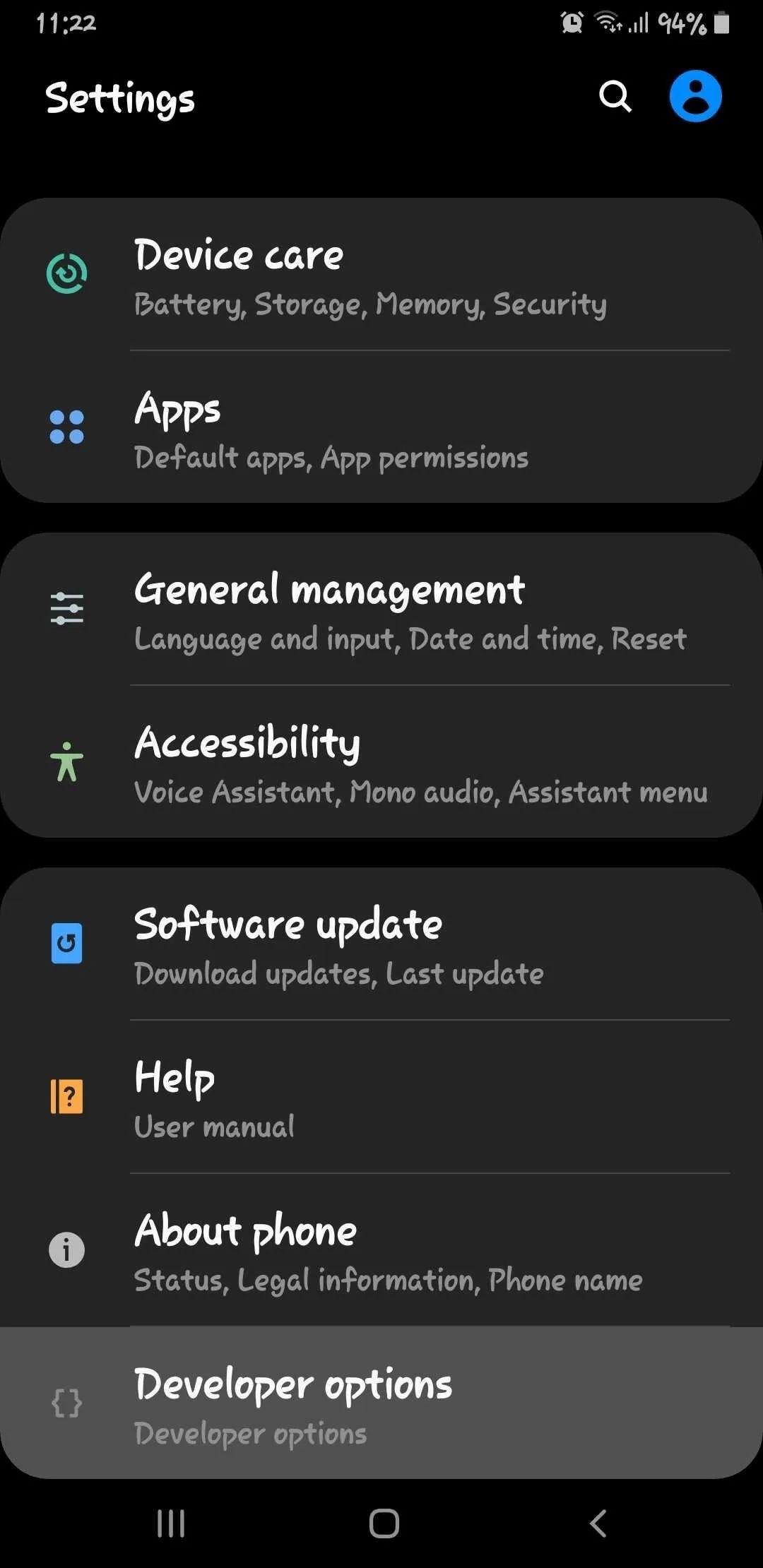Tap the navigation bar back button
Viewport: 763px width, 1568px height.
(x=598, y=1524)
